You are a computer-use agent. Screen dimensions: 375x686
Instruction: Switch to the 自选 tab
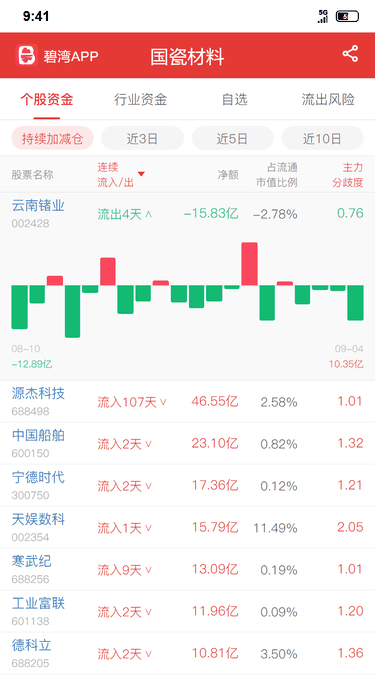[235, 100]
